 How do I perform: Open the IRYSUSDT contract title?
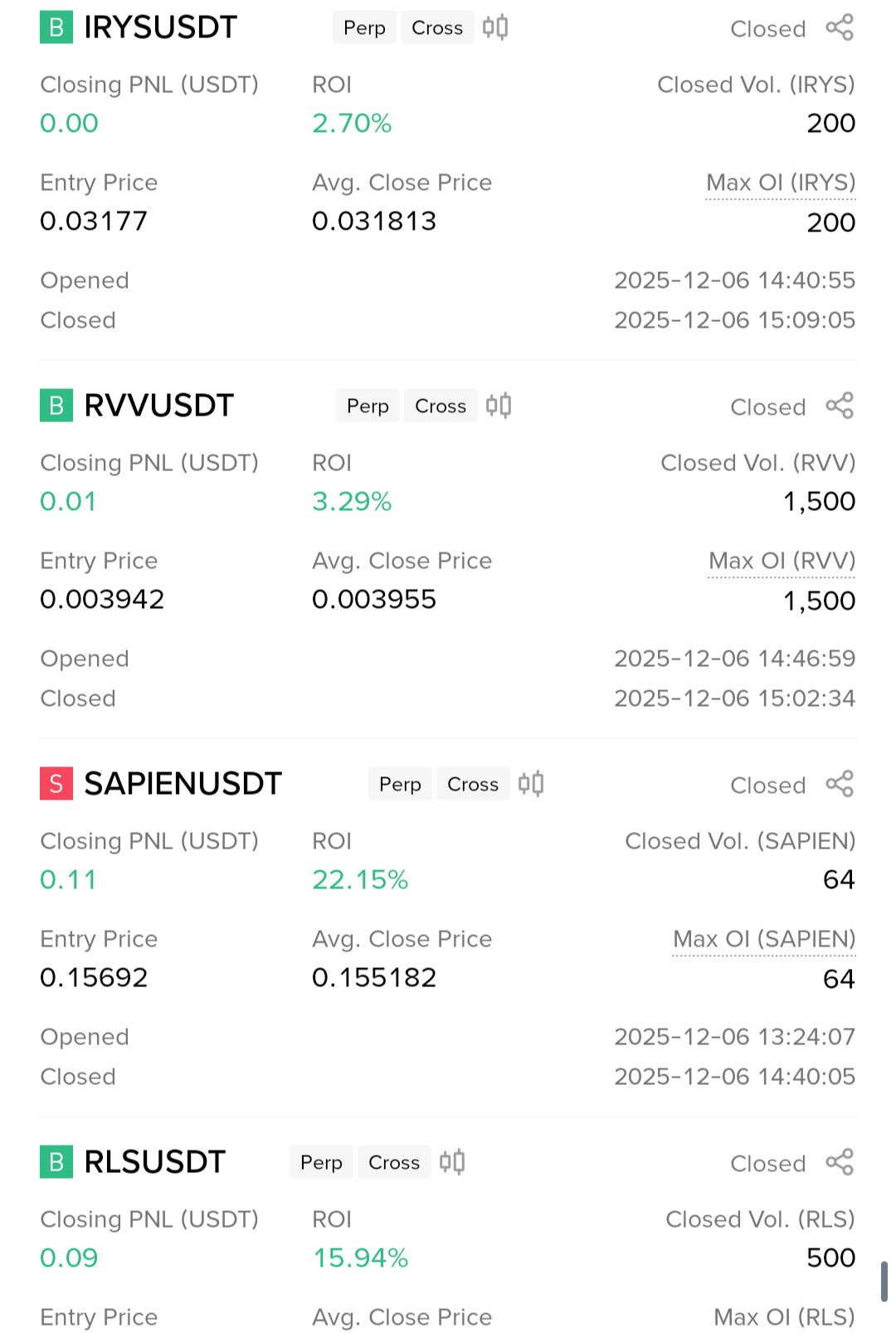pos(160,27)
